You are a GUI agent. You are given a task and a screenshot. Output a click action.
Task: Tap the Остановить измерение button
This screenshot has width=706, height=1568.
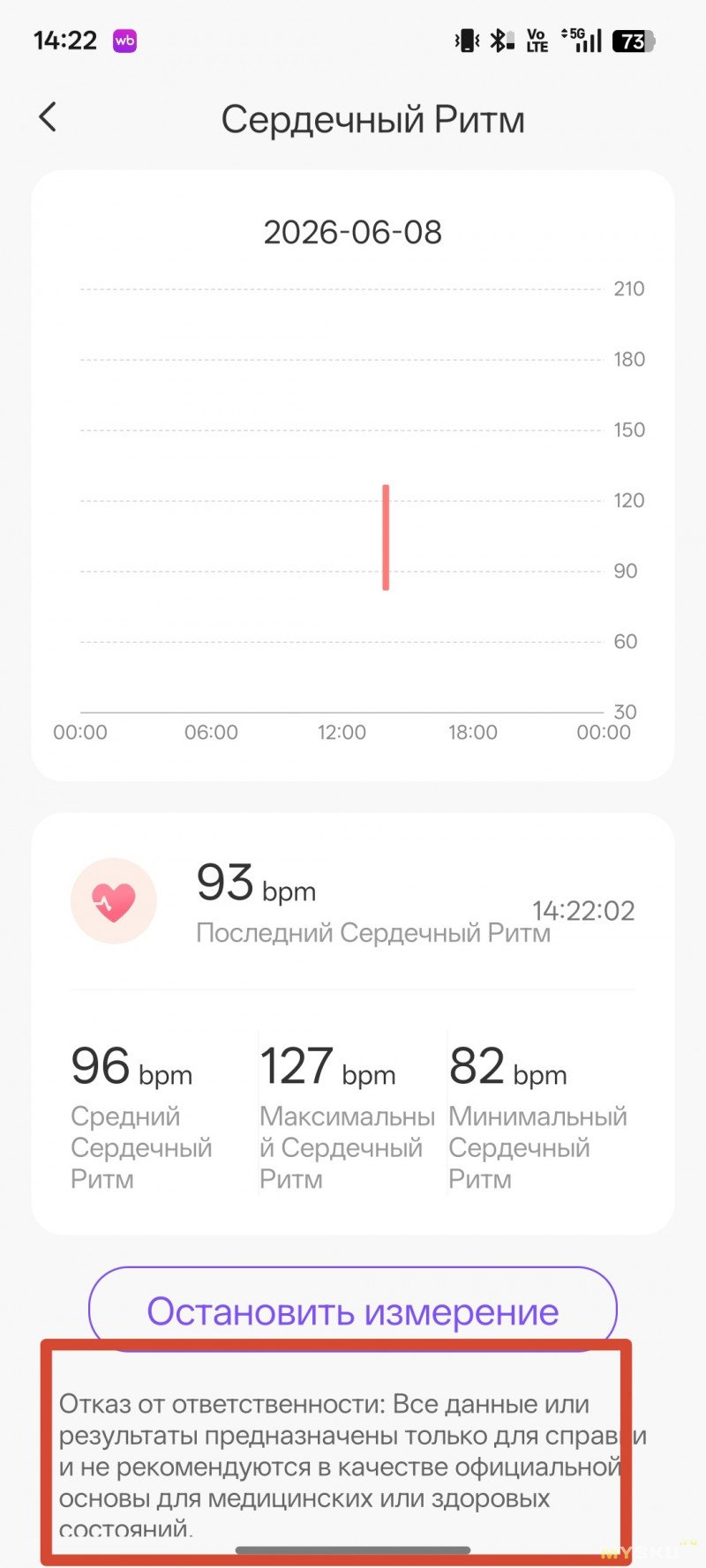tap(353, 1310)
